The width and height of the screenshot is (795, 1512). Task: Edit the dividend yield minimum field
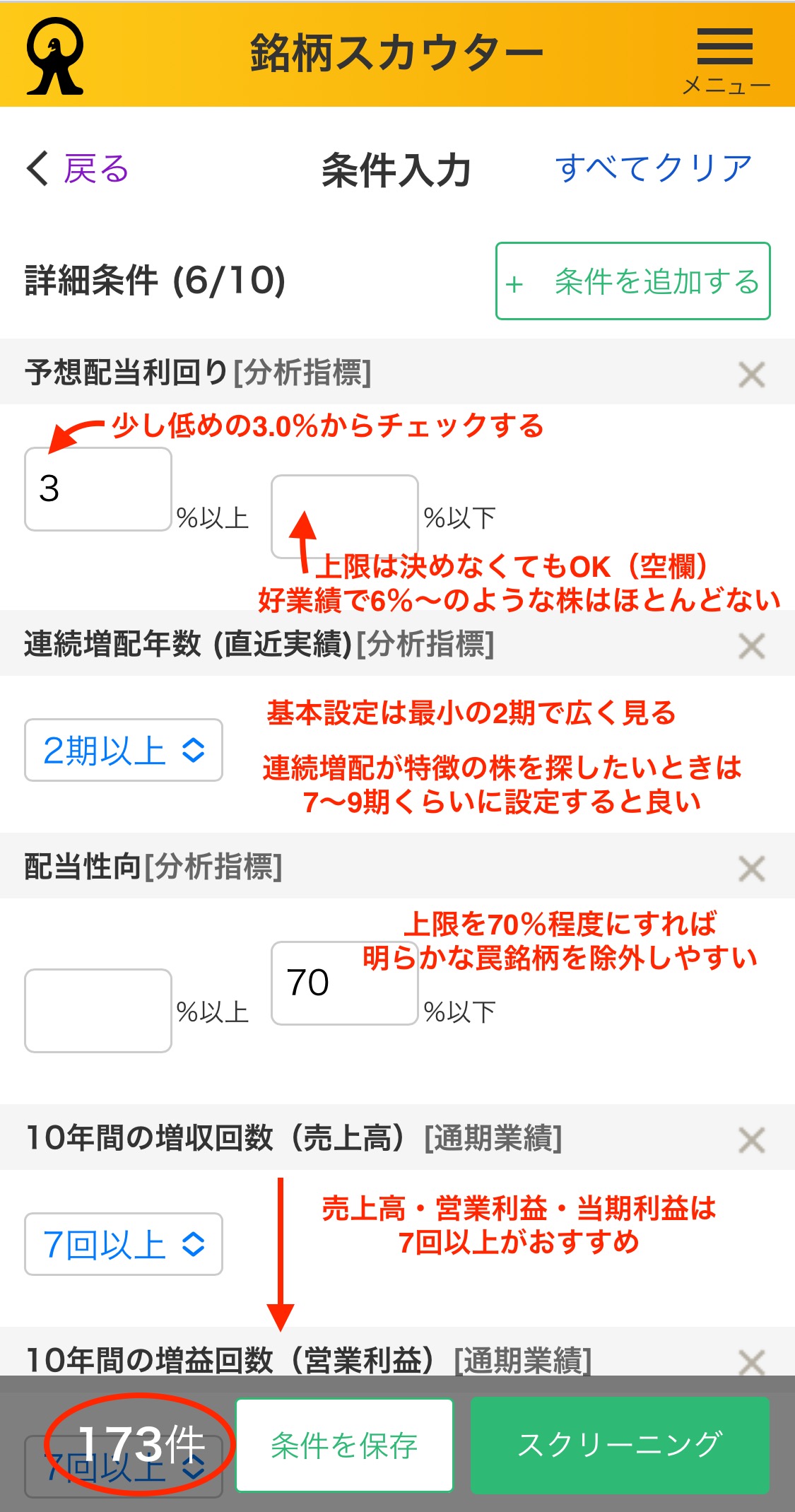pos(98,489)
